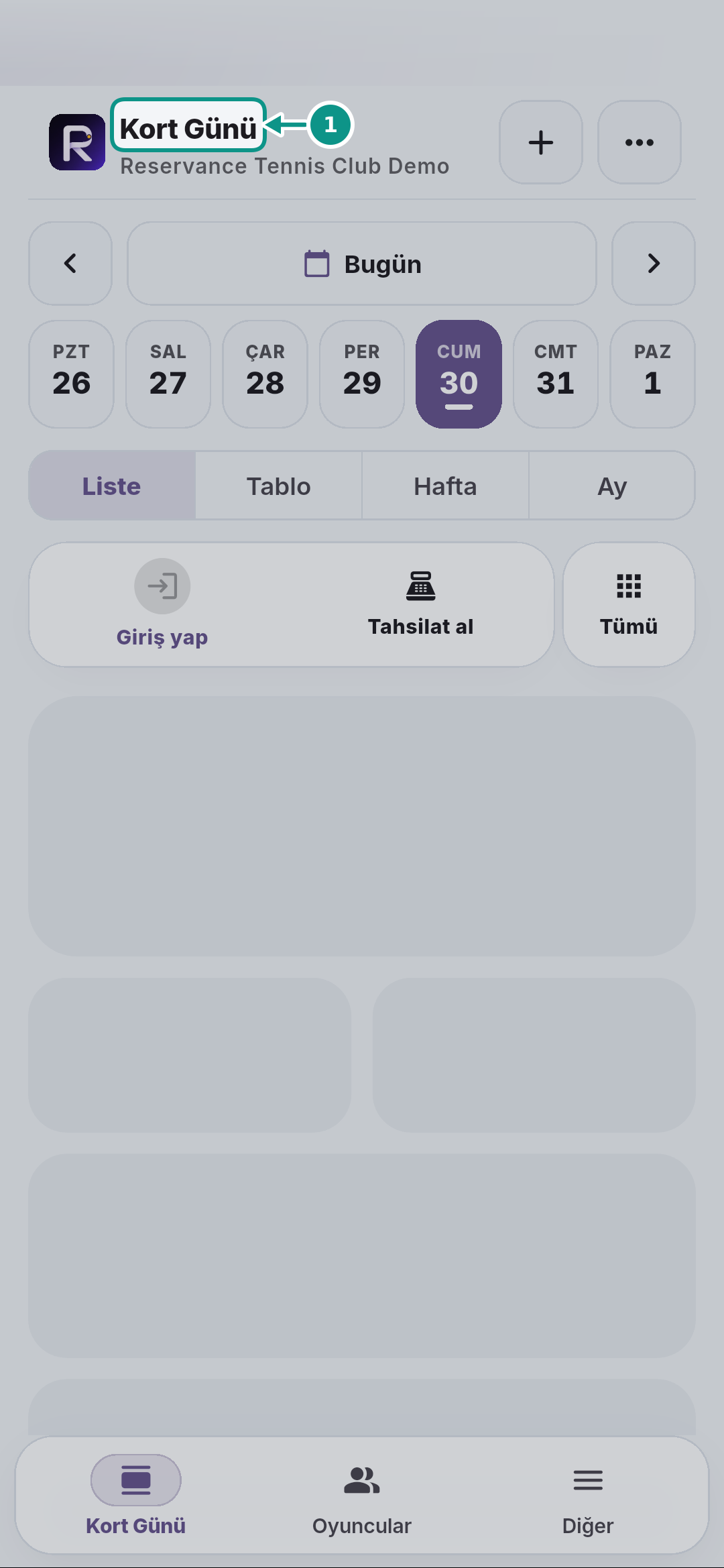Image resolution: width=724 pixels, height=1568 pixels.
Task: Tap the Bugün date button
Action: pyautogui.click(x=362, y=264)
